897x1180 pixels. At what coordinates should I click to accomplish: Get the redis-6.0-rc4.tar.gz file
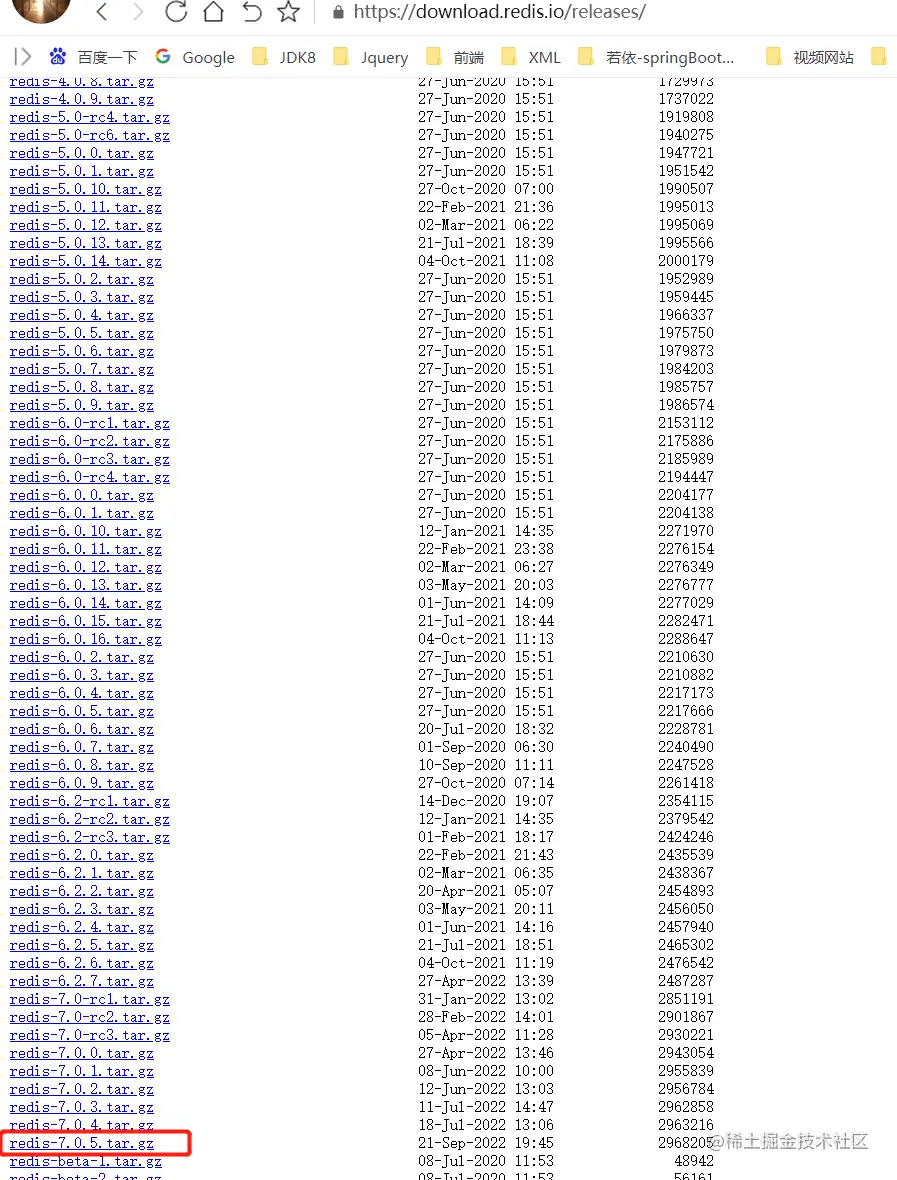[x=90, y=477]
